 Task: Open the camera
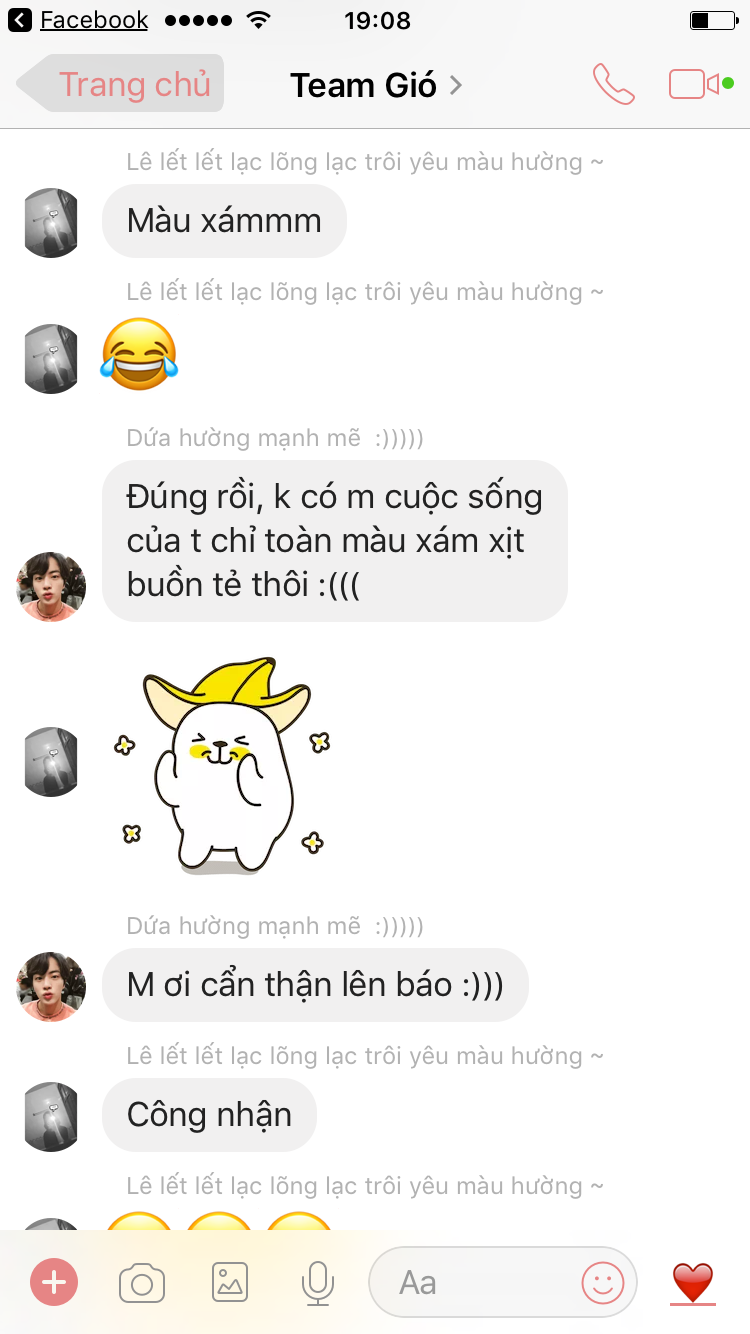click(142, 1282)
